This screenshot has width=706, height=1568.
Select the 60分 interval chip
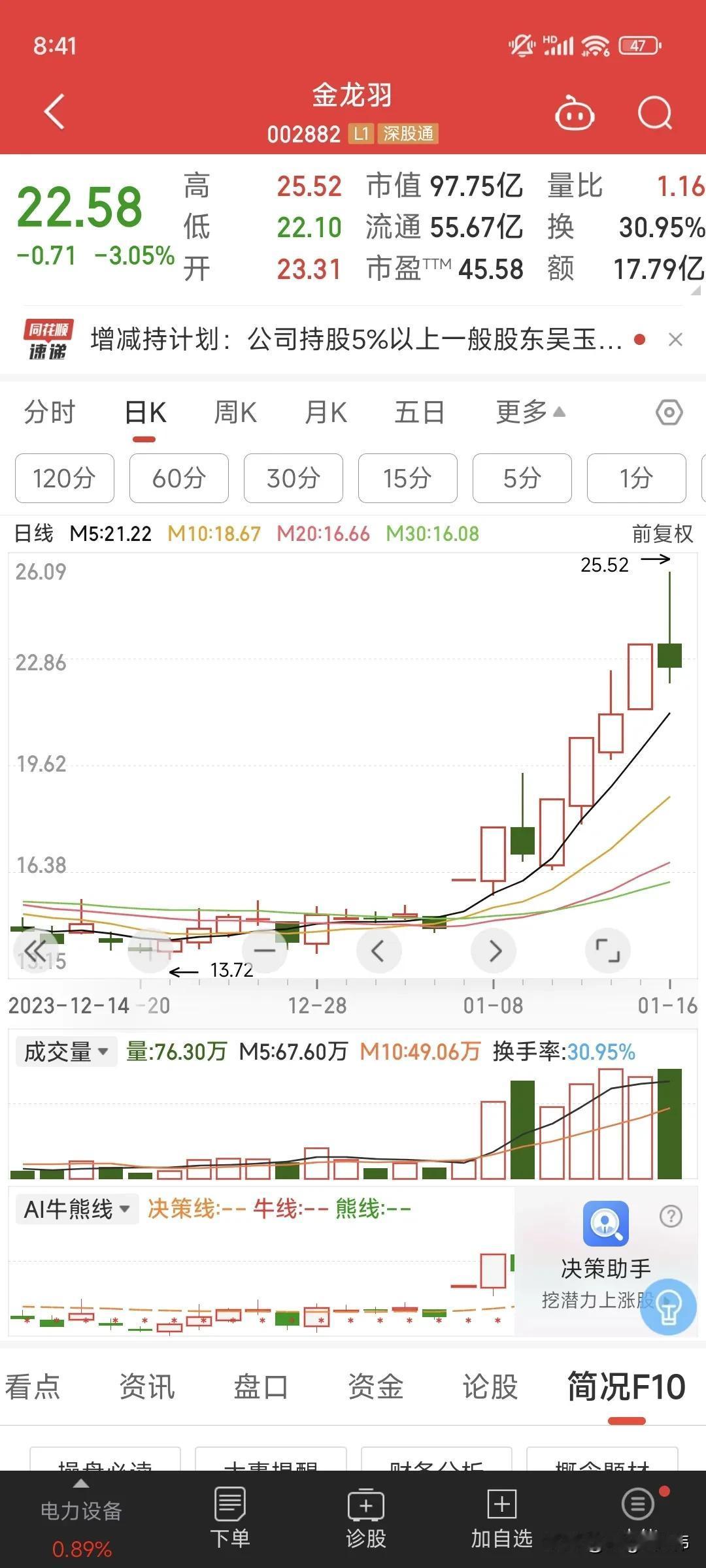179,478
